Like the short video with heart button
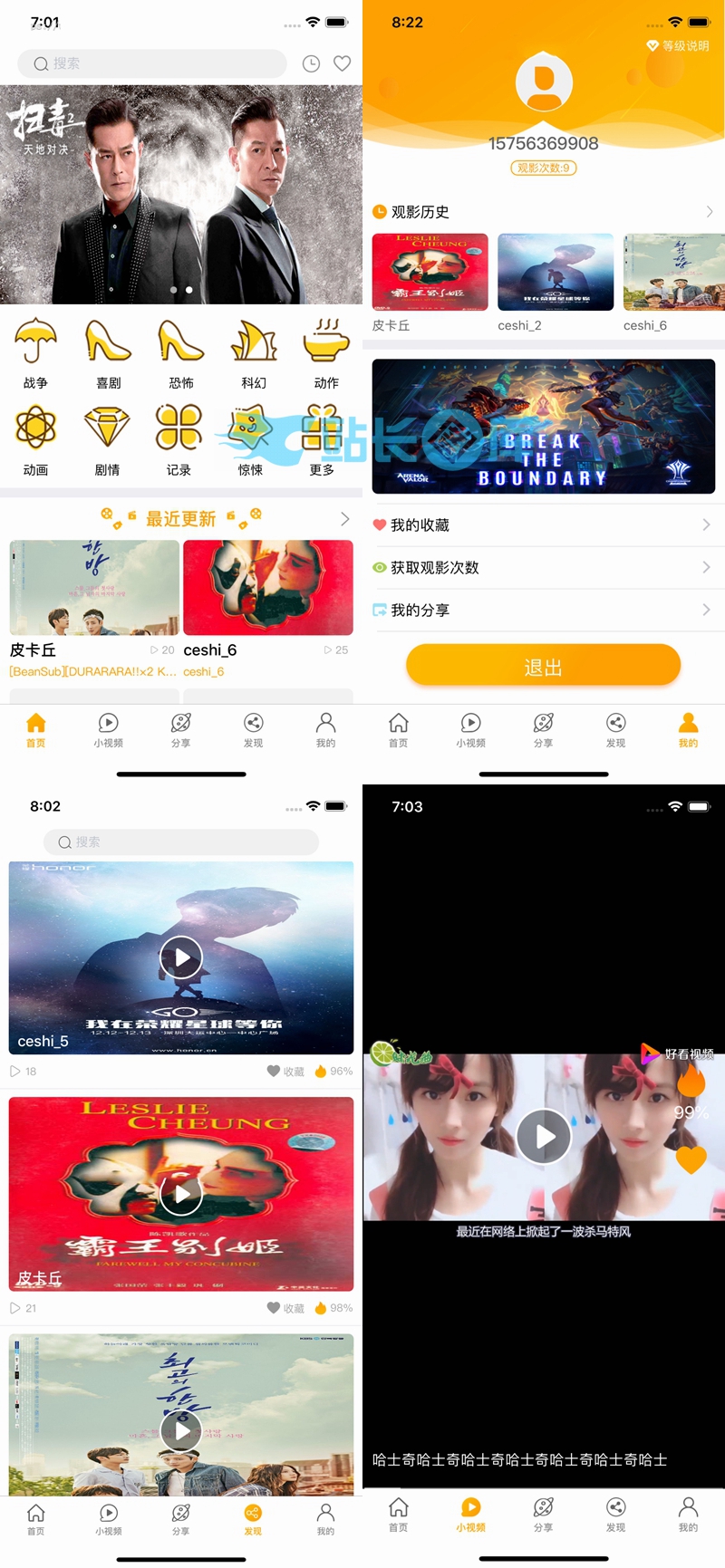This screenshot has width=725, height=1568. 691,1160
